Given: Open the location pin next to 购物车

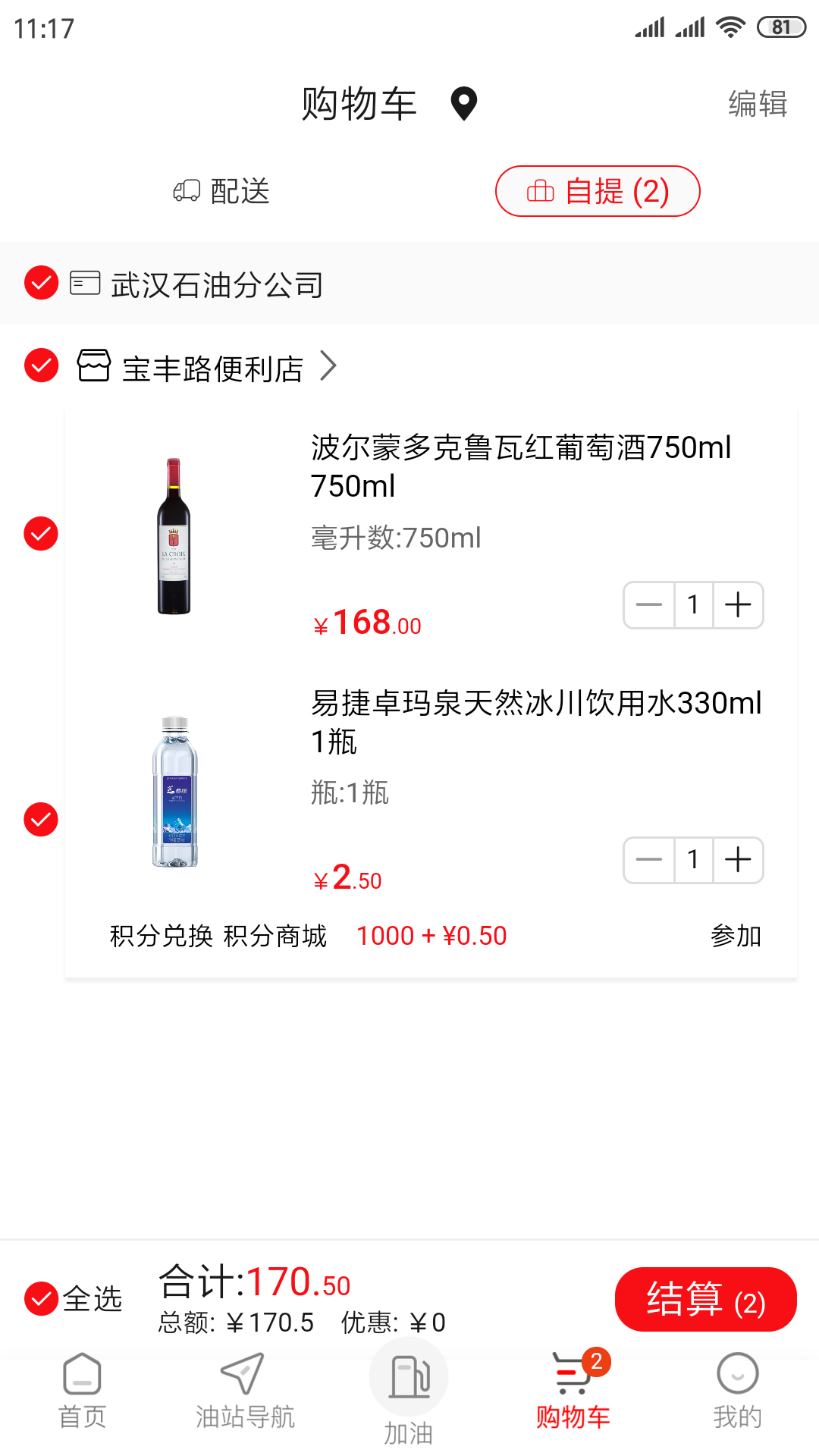Looking at the screenshot, I should (463, 103).
